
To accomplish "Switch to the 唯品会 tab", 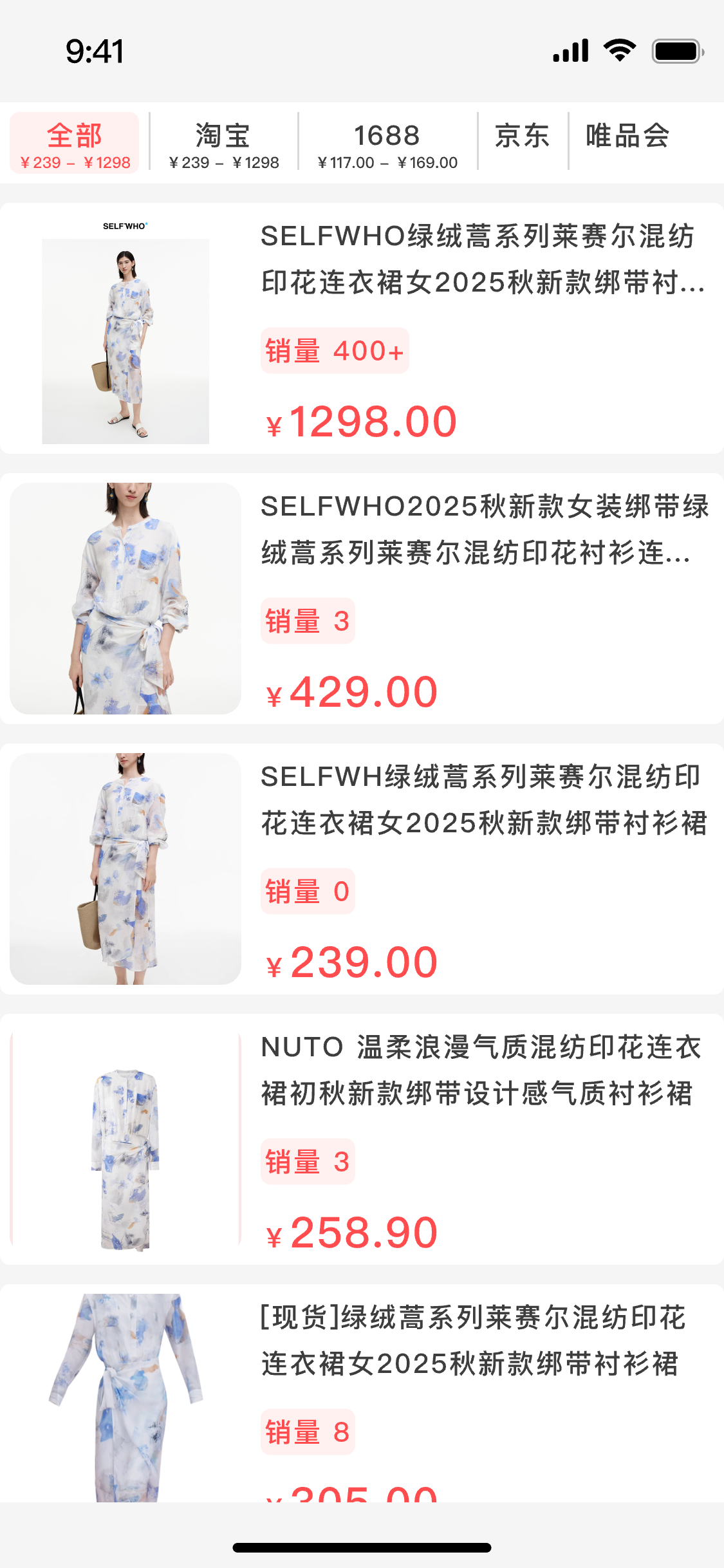I will [627, 136].
